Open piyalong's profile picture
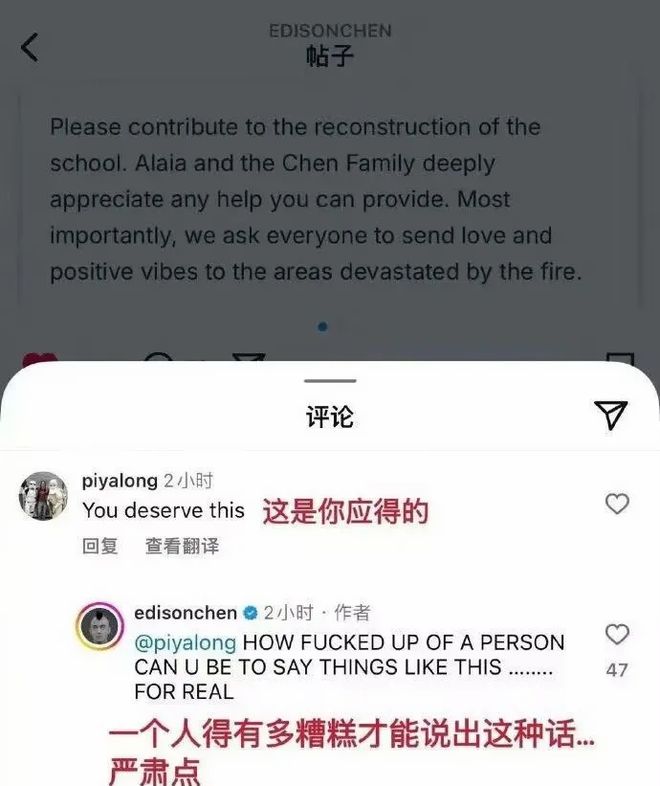660x786 pixels. pyautogui.click(x=44, y=496)
